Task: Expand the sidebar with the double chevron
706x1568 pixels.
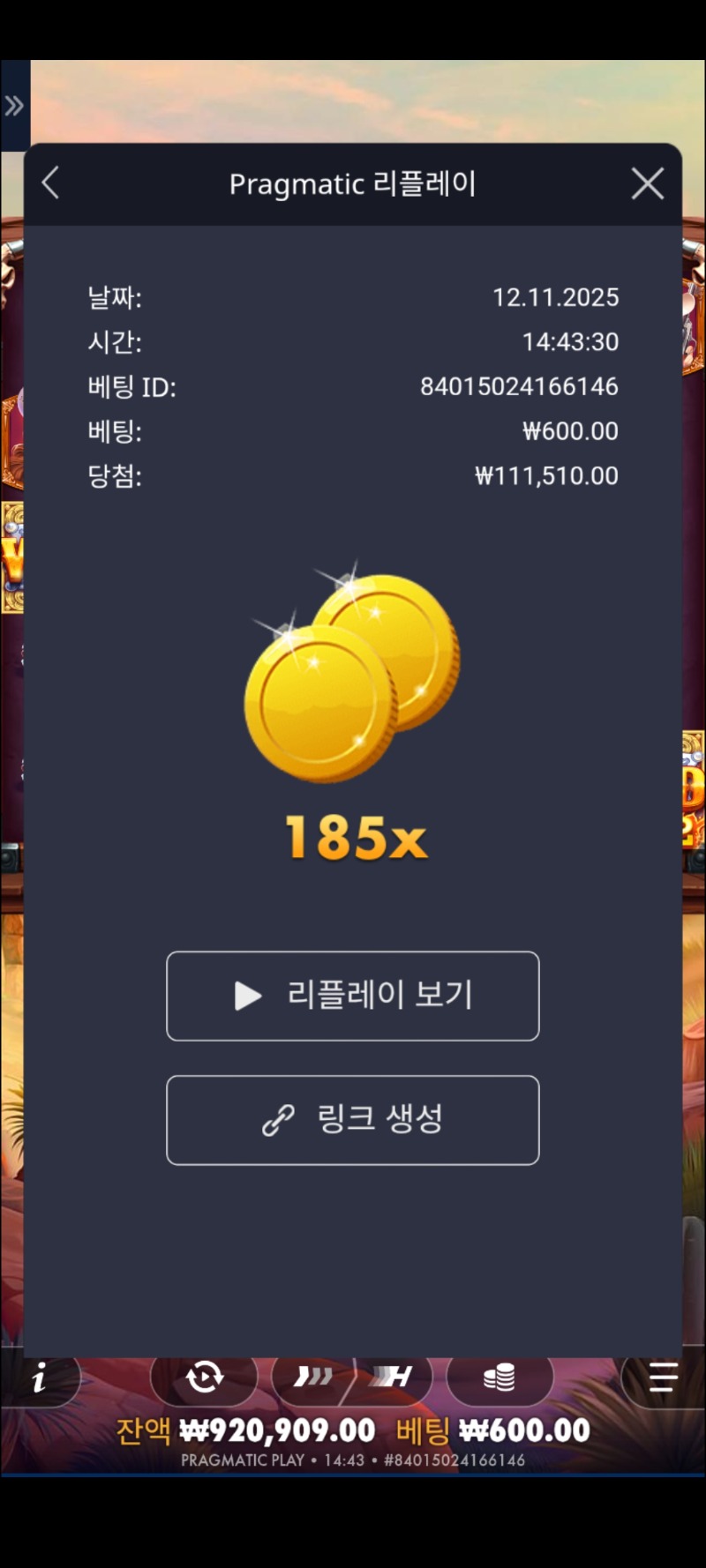Action: point(14,106)
